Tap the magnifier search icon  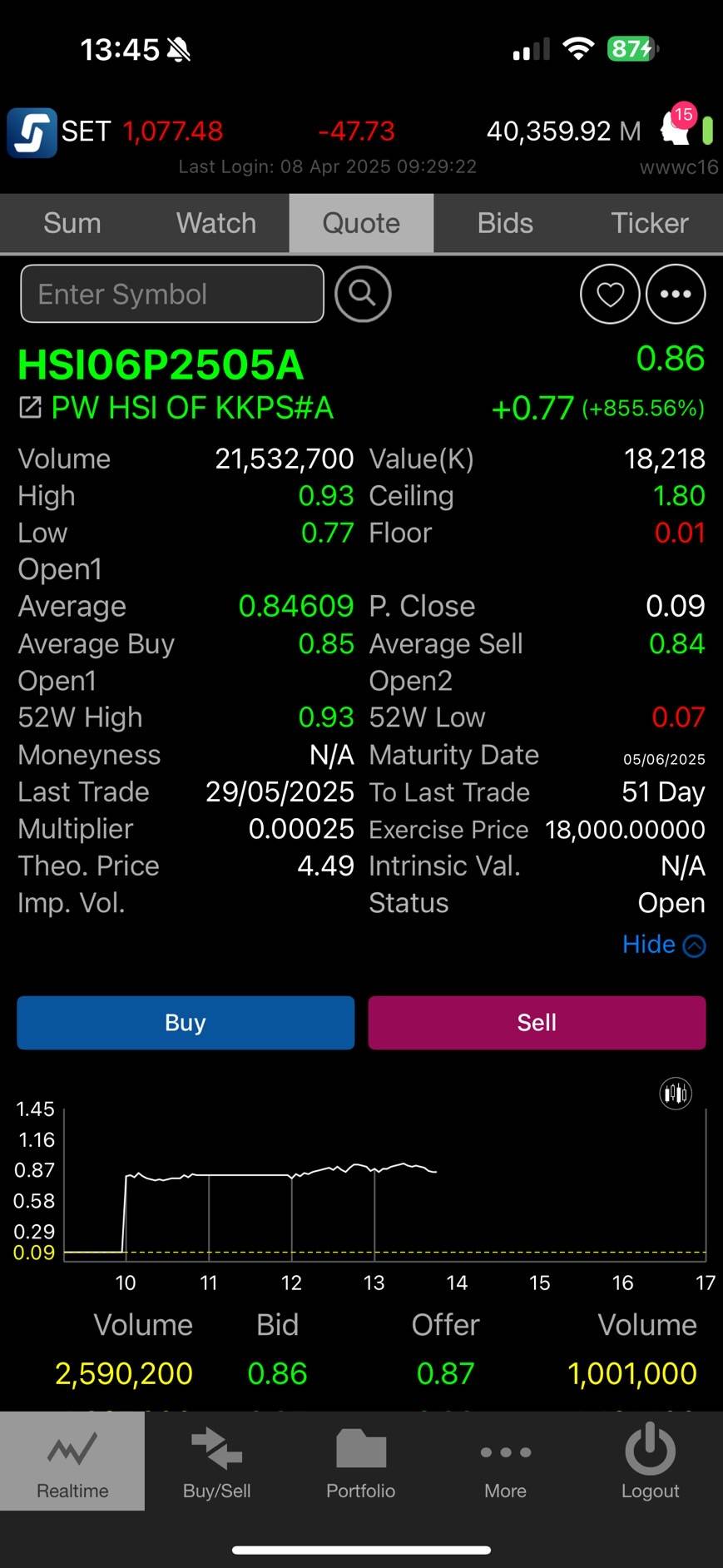pyautogui.click(x=363, y=294)
